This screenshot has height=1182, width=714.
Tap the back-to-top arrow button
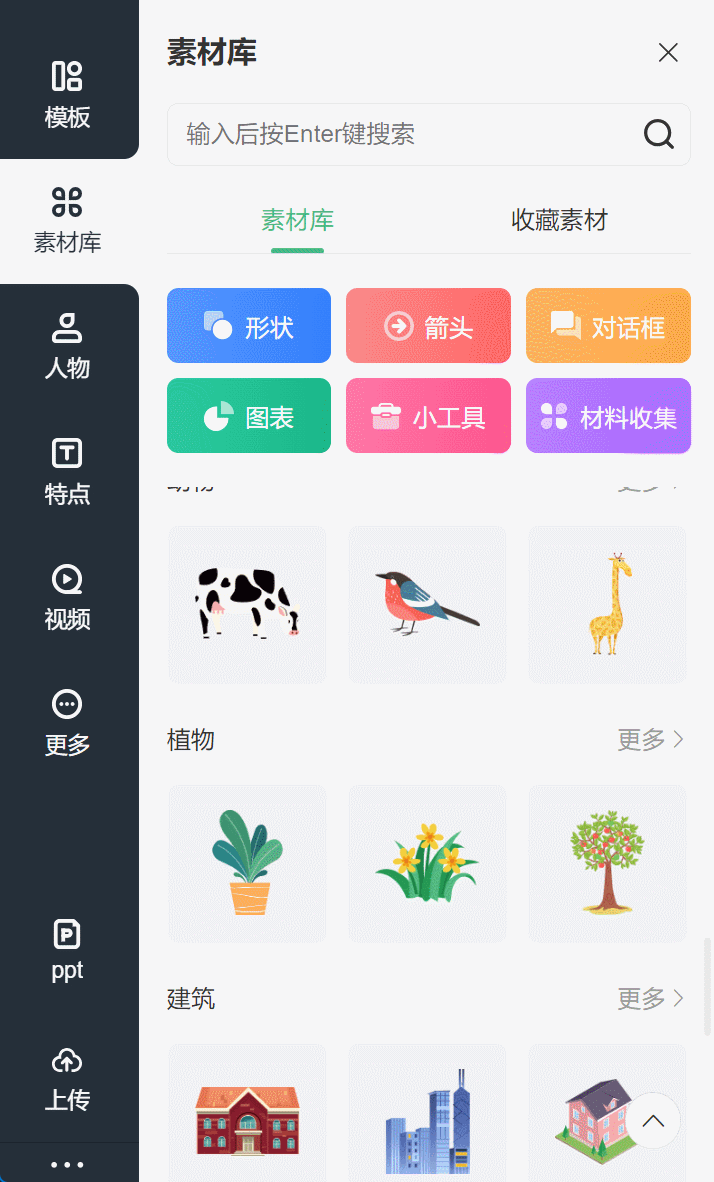653,1121
